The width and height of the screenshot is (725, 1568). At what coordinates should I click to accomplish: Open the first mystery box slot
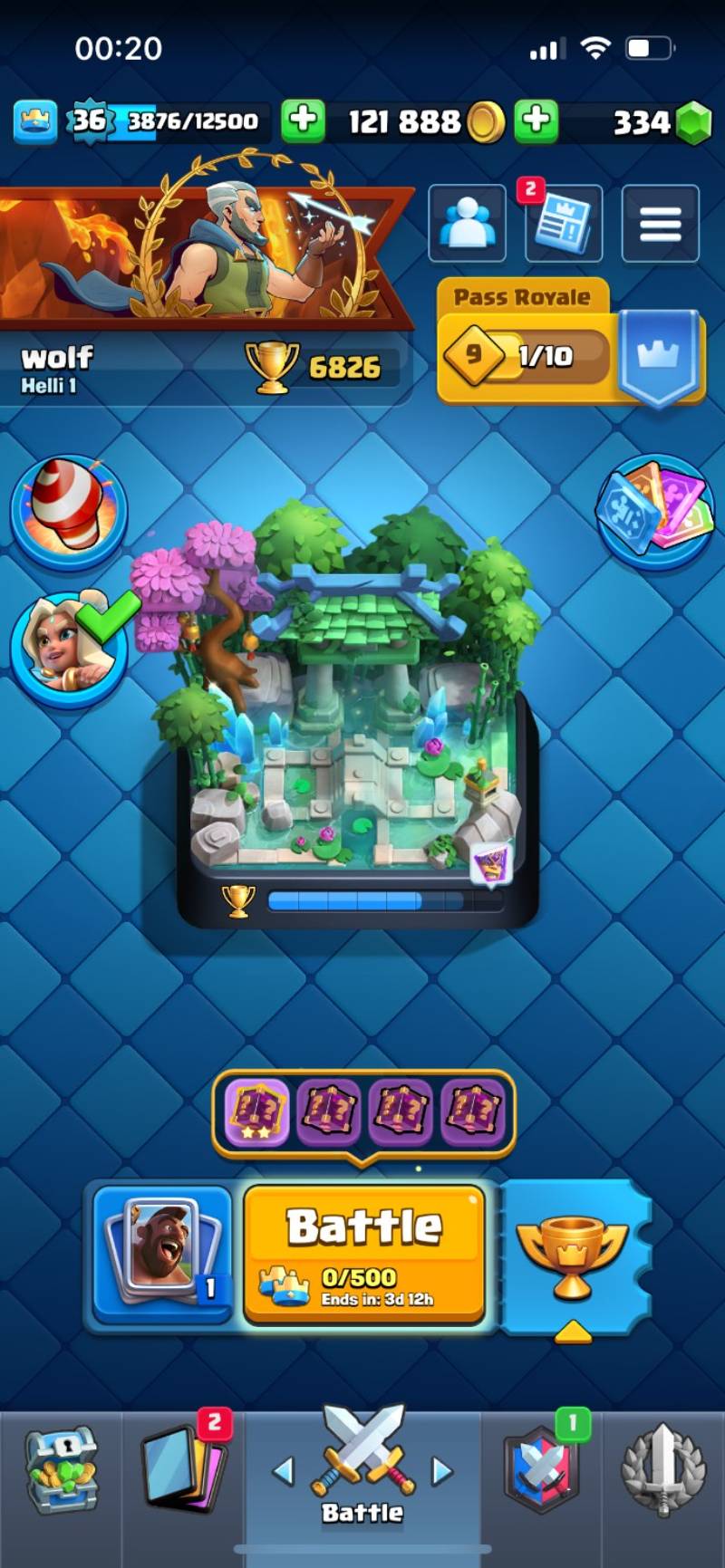point(256,1110)
